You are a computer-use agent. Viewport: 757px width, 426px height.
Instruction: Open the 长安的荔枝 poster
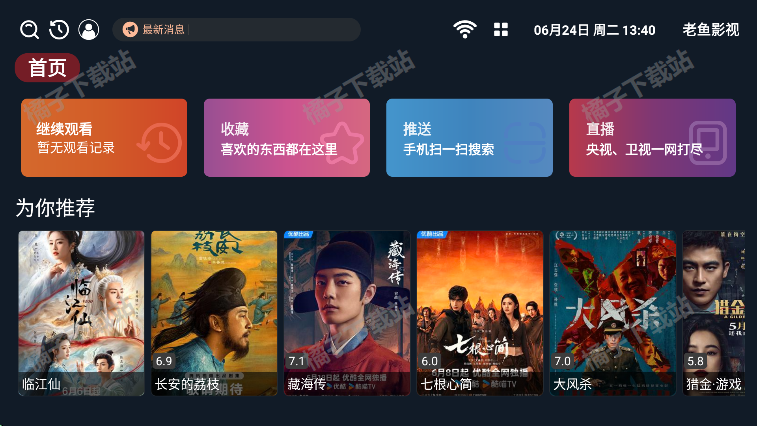pyautogui.click(x=214, y=313)
